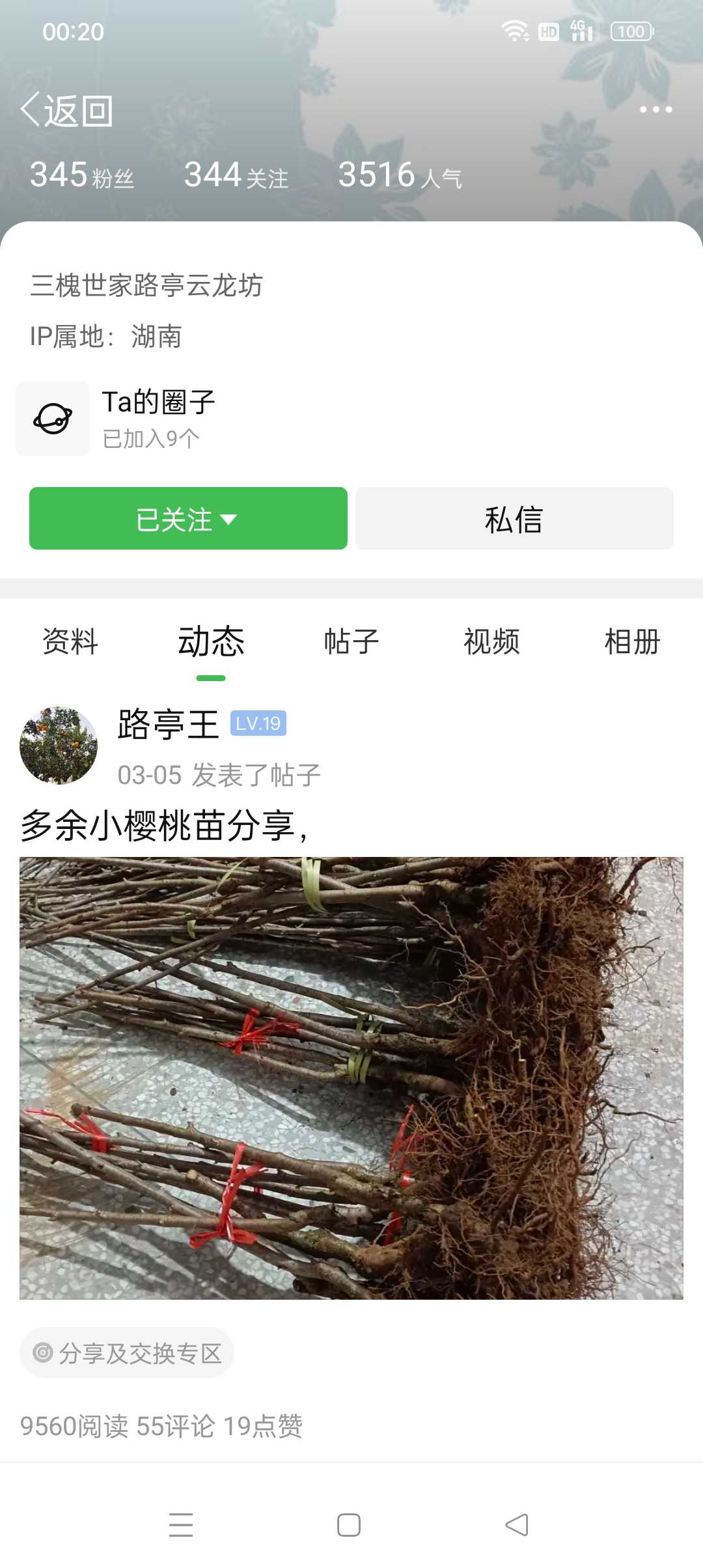
Task: Open the 分享及交换专区 chip
Action: click(127, 1352)
